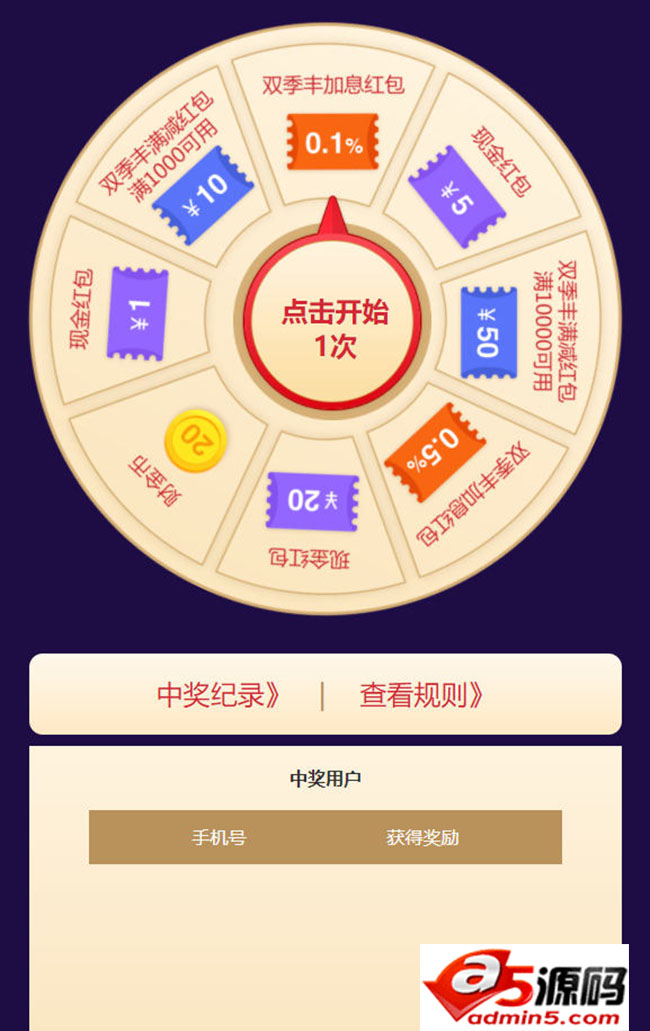Screen dimensions: 650x1031
Task: Tap the 点击开始 button to spin
Action: 334,329
